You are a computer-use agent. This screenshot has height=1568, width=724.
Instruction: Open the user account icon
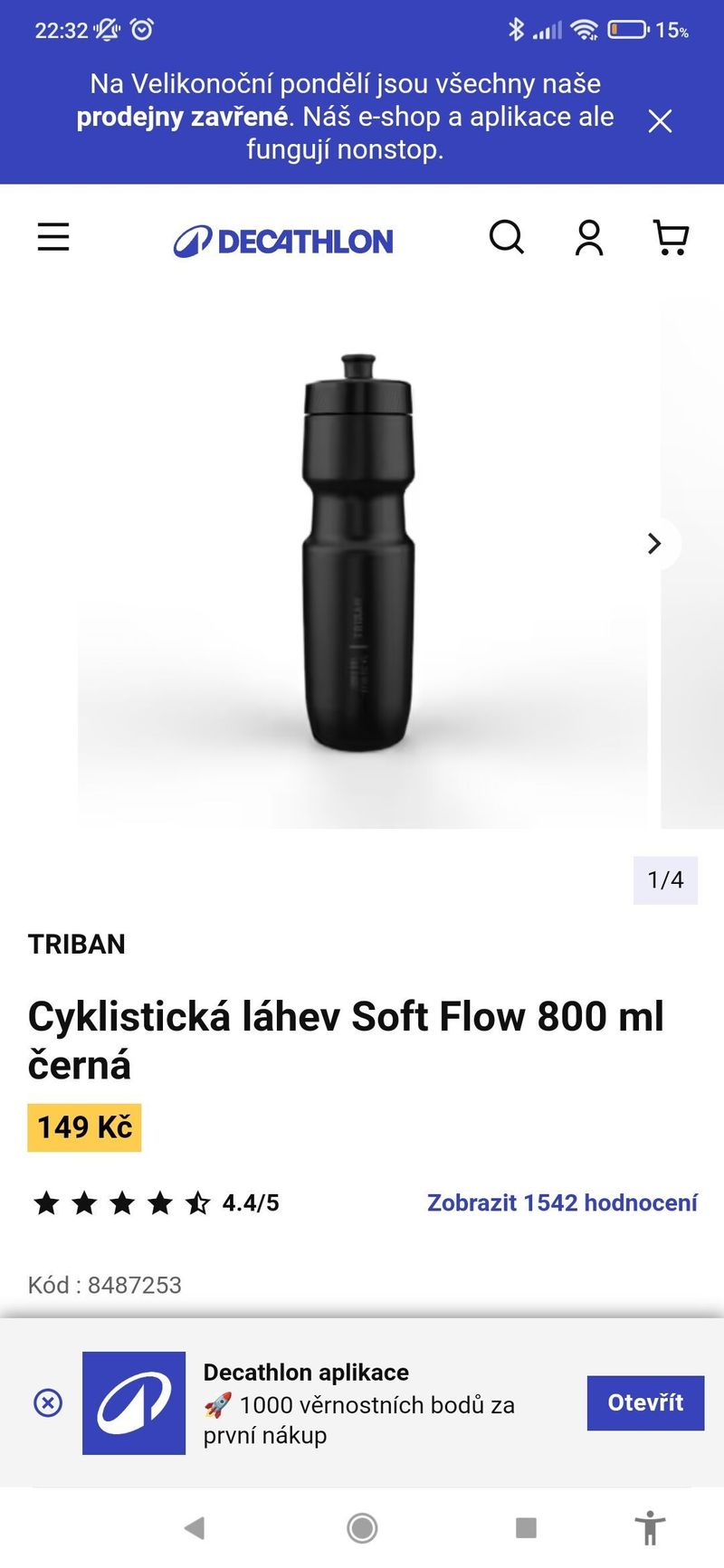[589, 238]
